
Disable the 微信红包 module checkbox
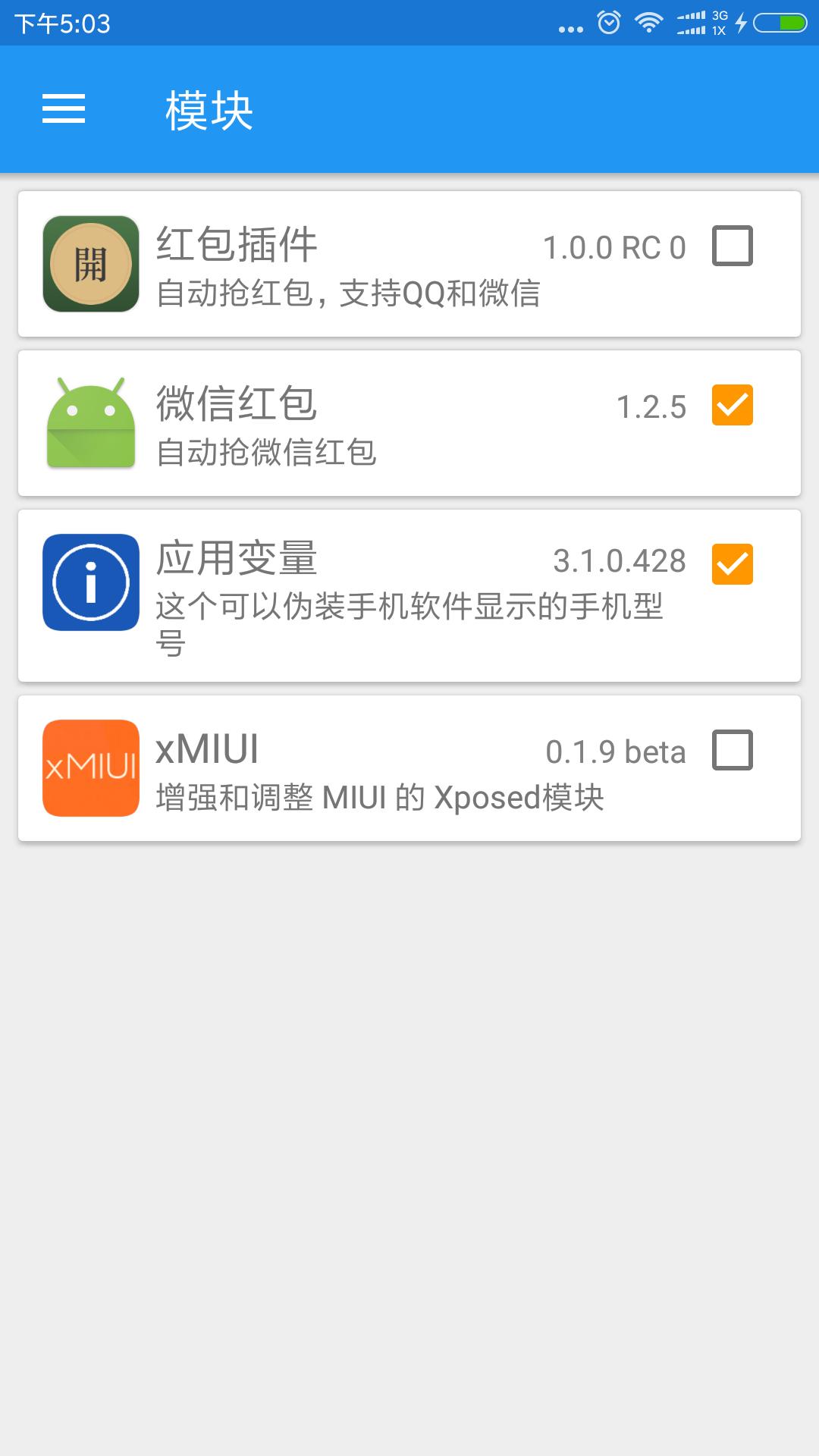tap(732, 406)
